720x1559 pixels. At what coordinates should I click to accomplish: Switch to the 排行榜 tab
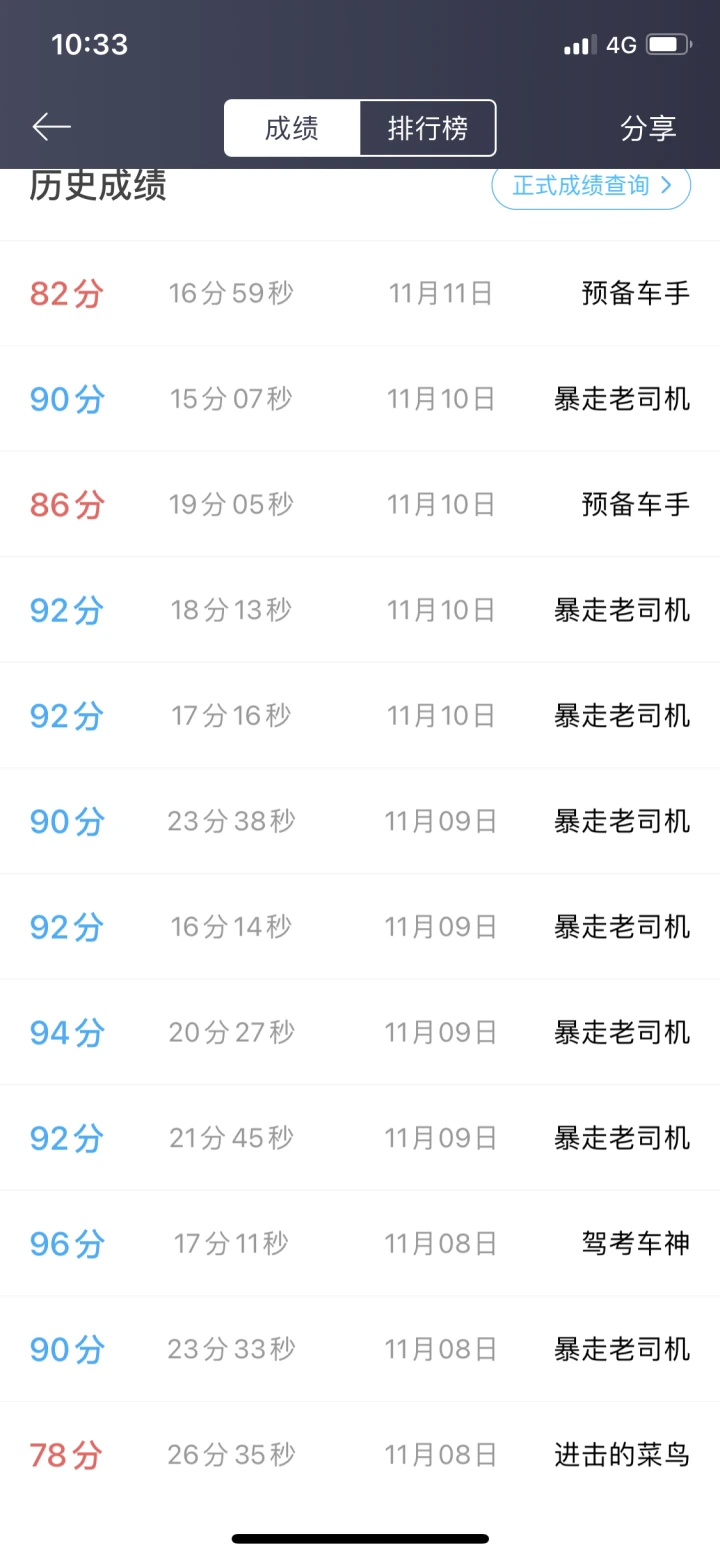[x=428, y=128]
